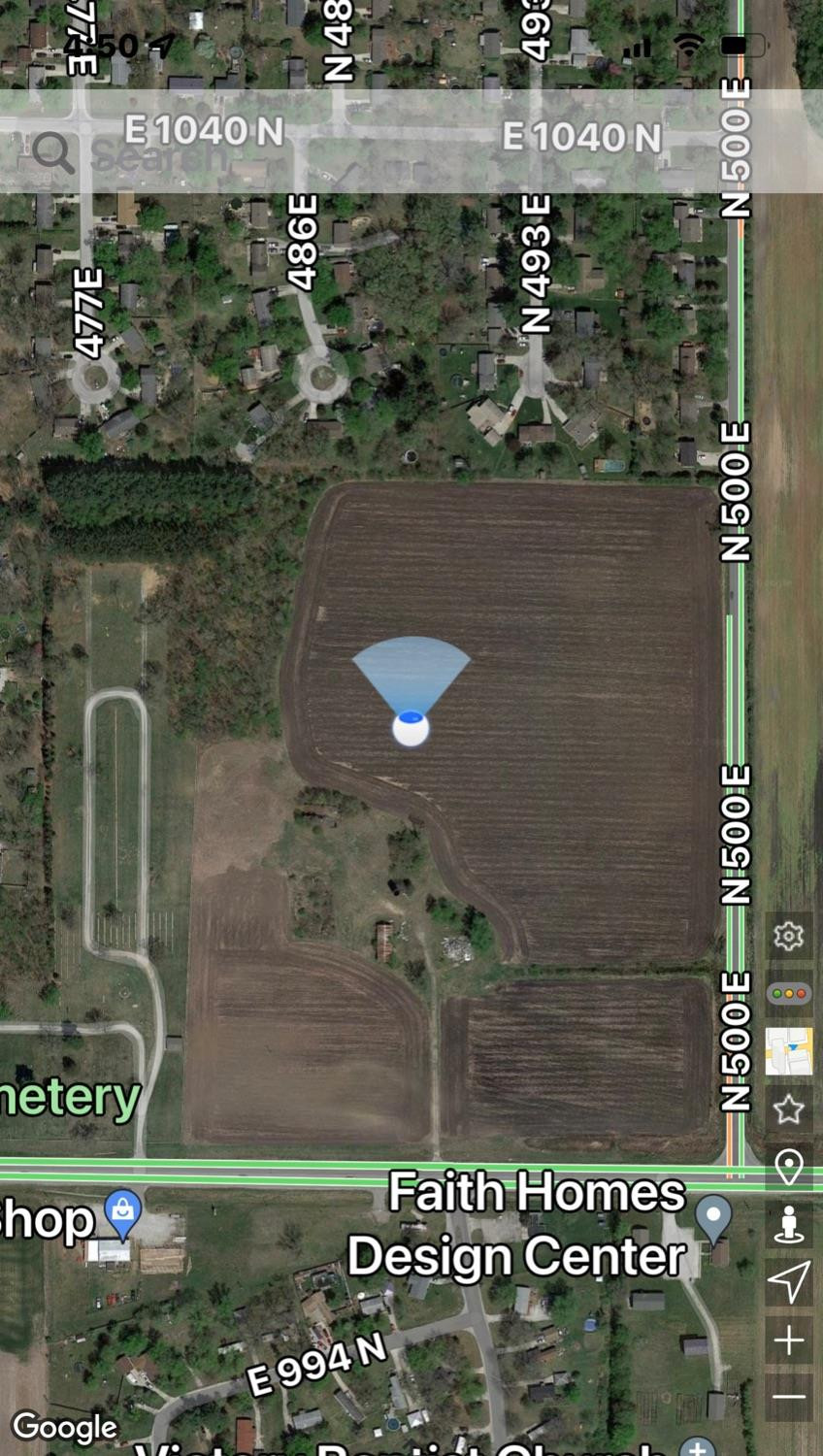Zoom in with the plus button
Viewport: 823px width, 1456px height.
click(789, 1340)
